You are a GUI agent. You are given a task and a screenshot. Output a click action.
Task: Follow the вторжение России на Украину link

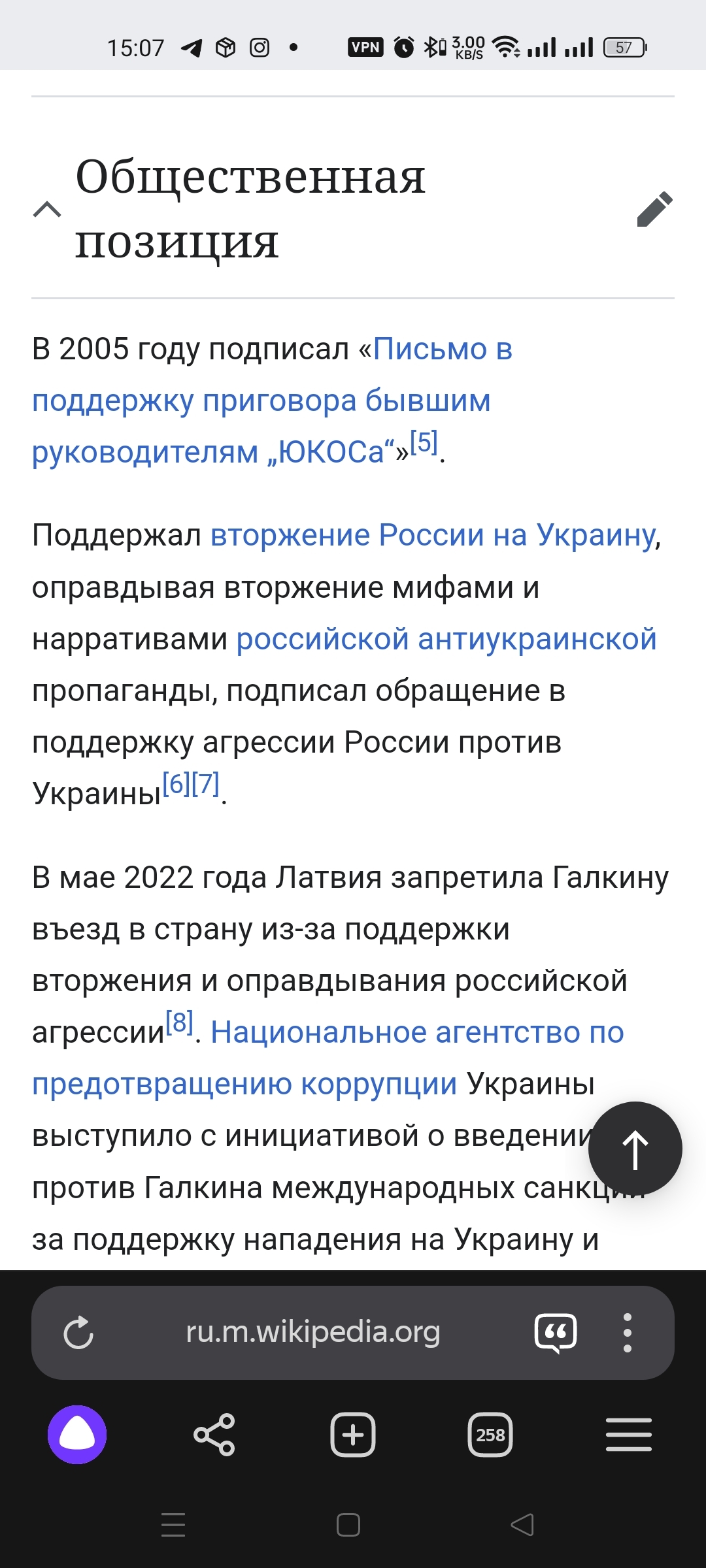(x=433, y=535)
